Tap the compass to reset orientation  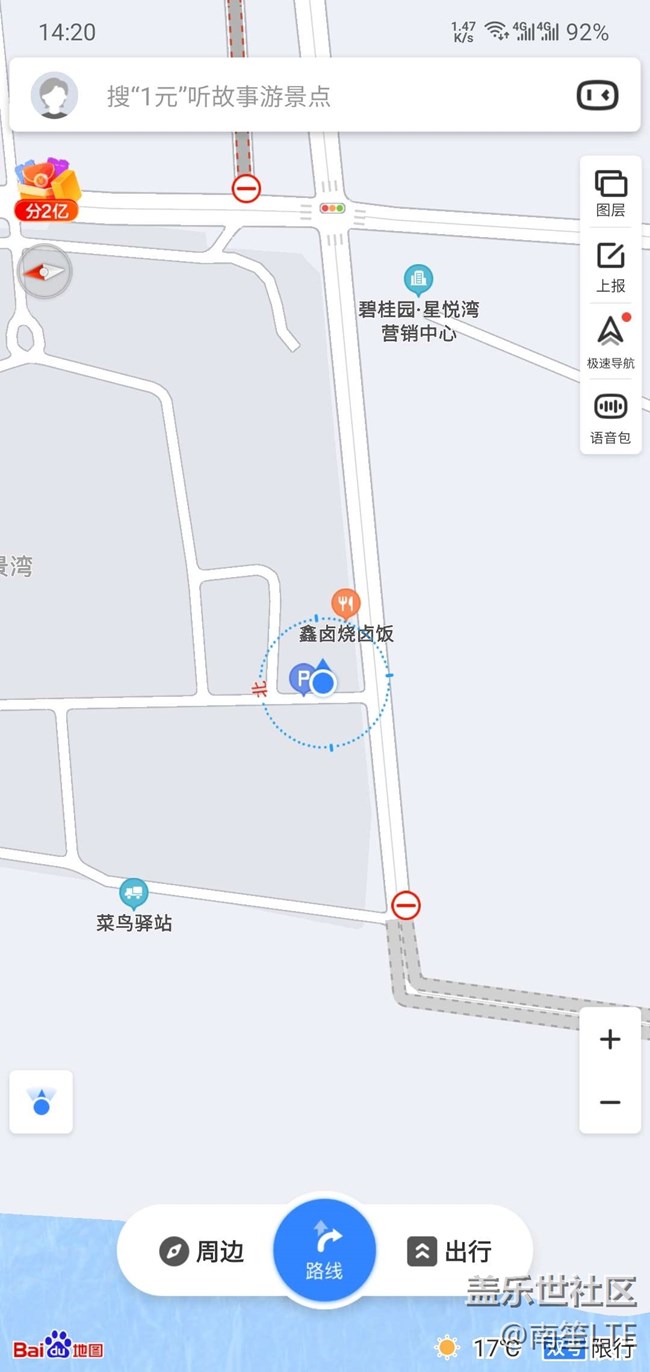pyautogui.click(x=44, y=271)
